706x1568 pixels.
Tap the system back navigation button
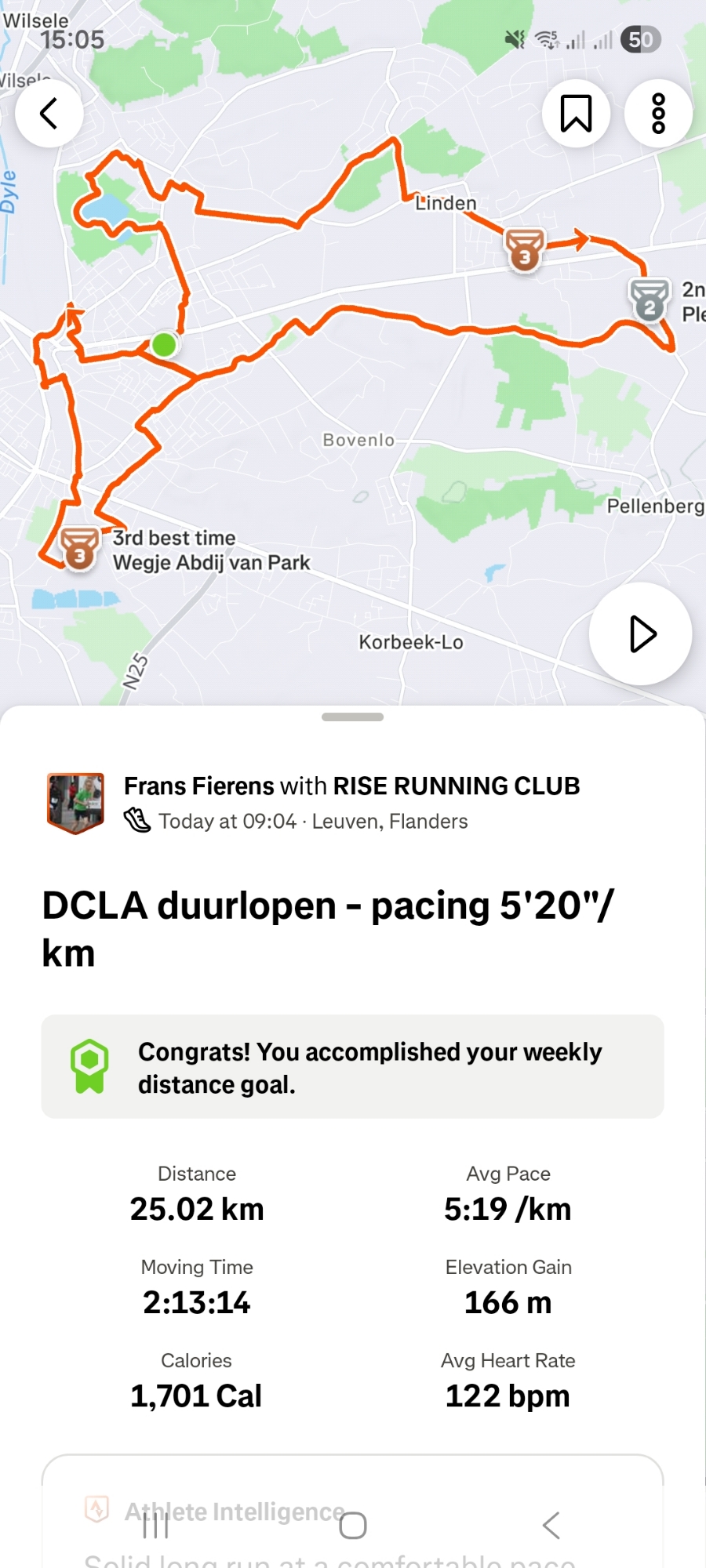tap(551, 1526)
